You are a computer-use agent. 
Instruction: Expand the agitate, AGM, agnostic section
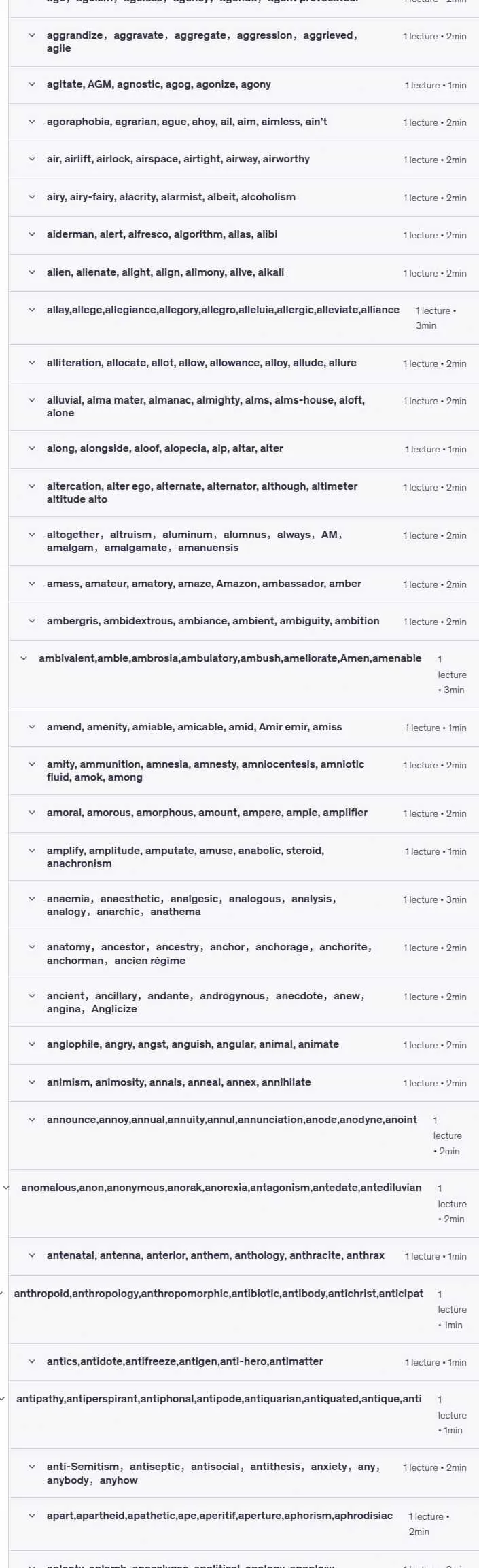click(x=244, y=85)
